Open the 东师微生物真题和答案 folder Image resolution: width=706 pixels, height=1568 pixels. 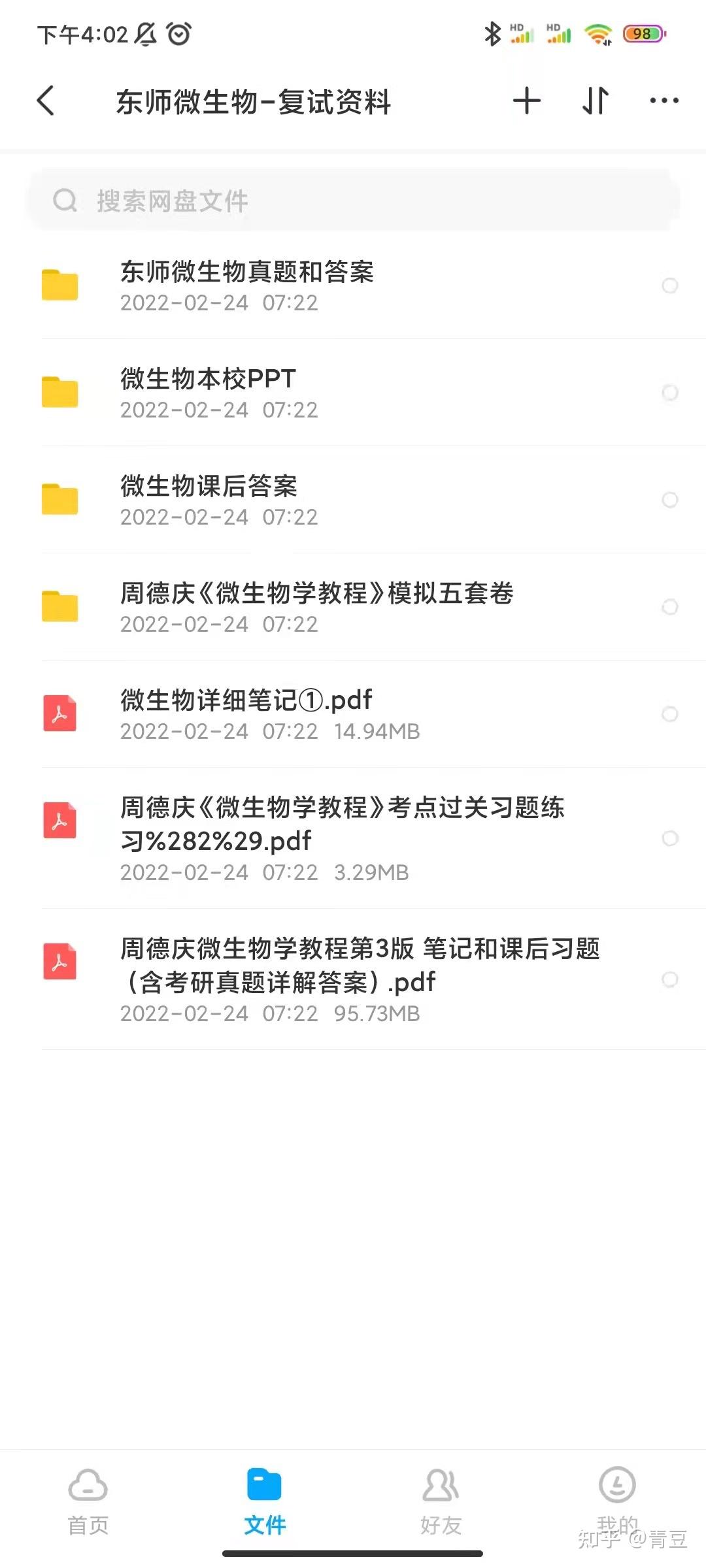[247, 286]
